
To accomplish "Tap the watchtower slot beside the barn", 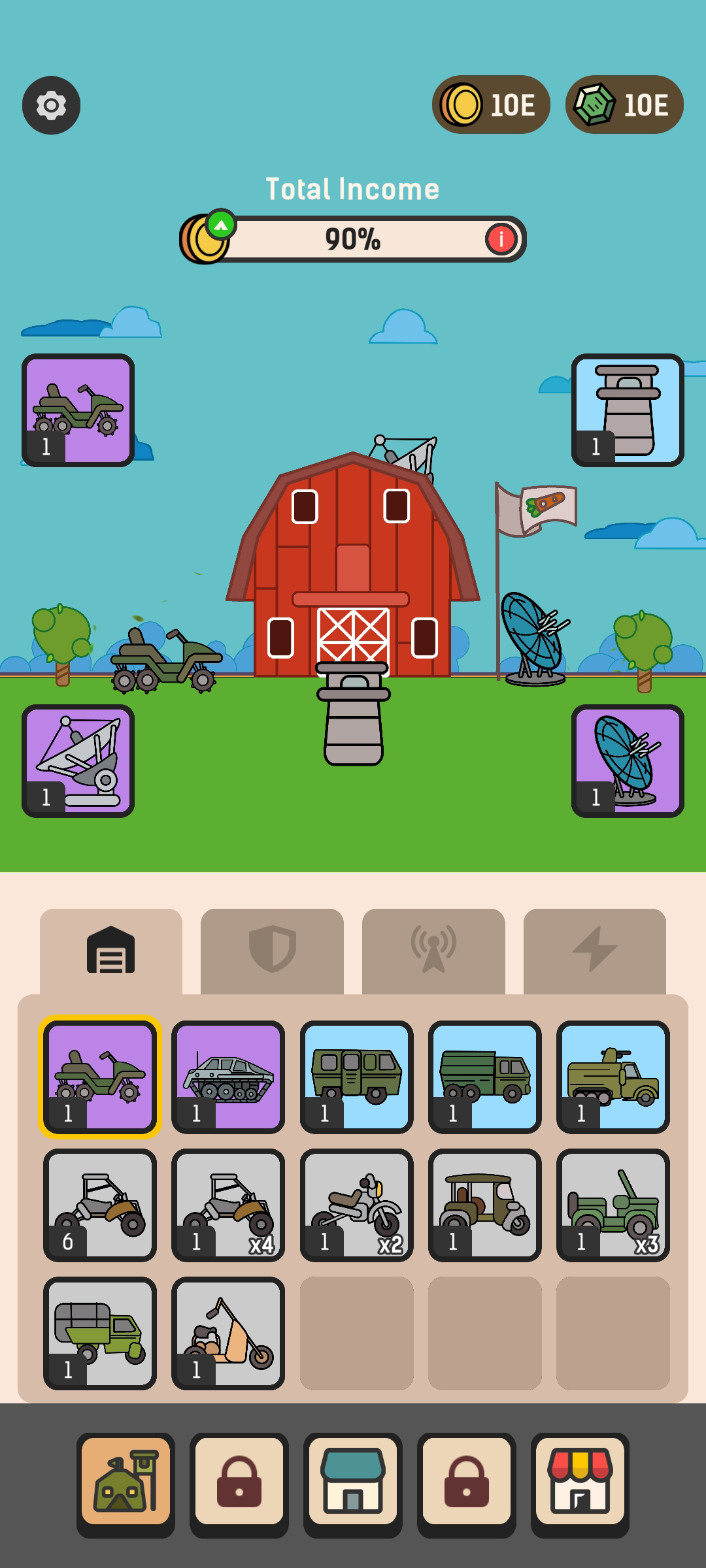I will tap(628, 410).
